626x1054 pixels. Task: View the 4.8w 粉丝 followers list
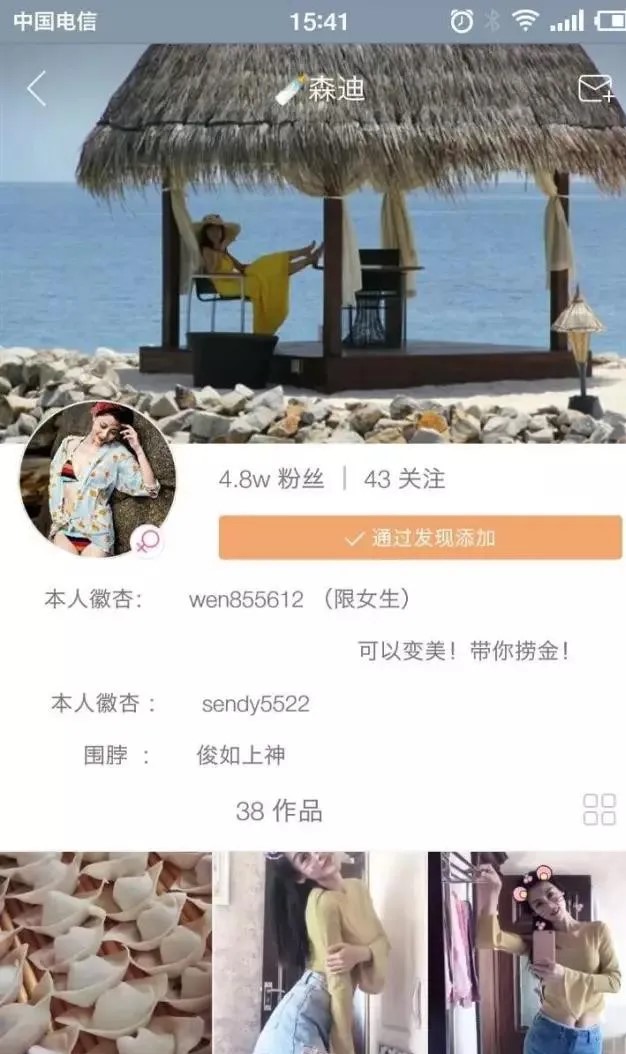271,479
